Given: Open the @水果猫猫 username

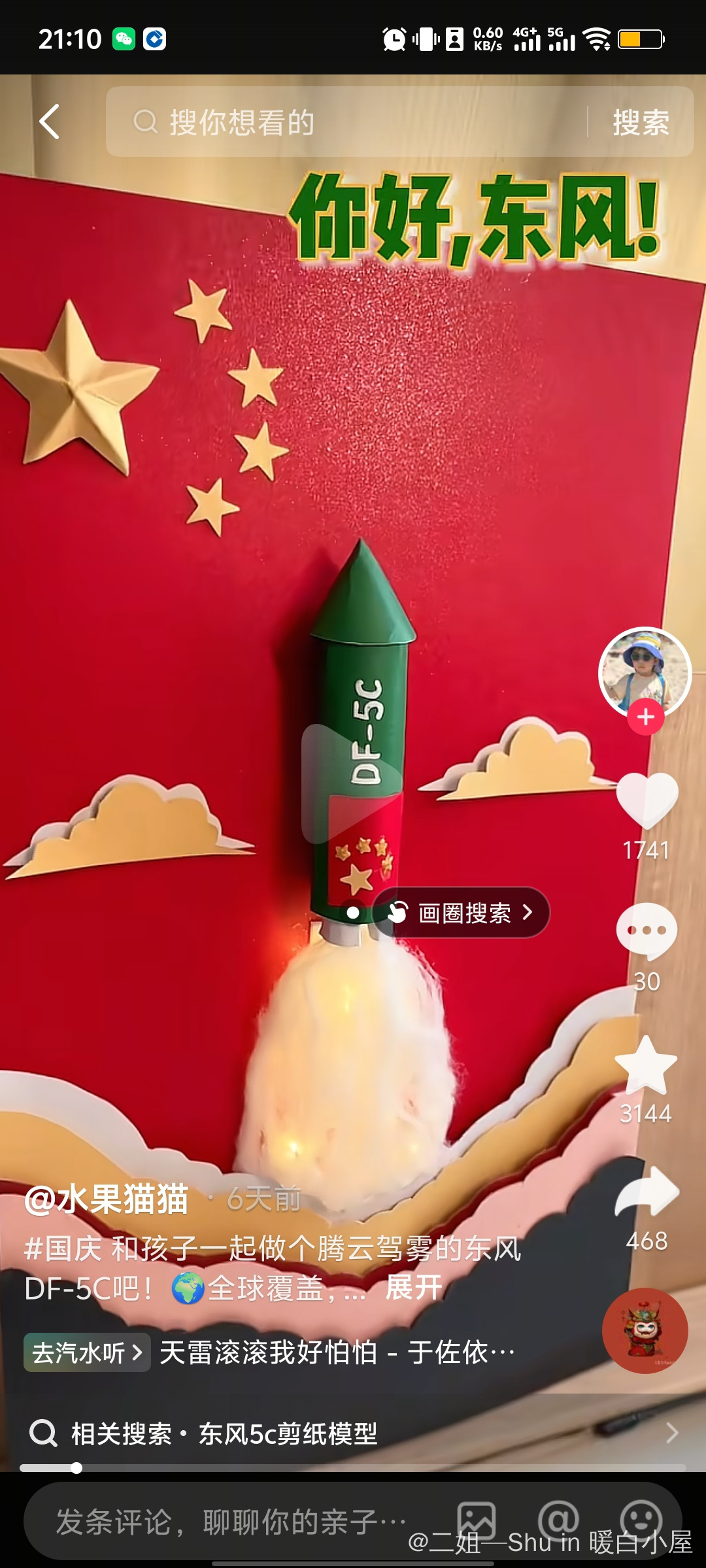Looking at the screenshot, I should coord(107,1200).
